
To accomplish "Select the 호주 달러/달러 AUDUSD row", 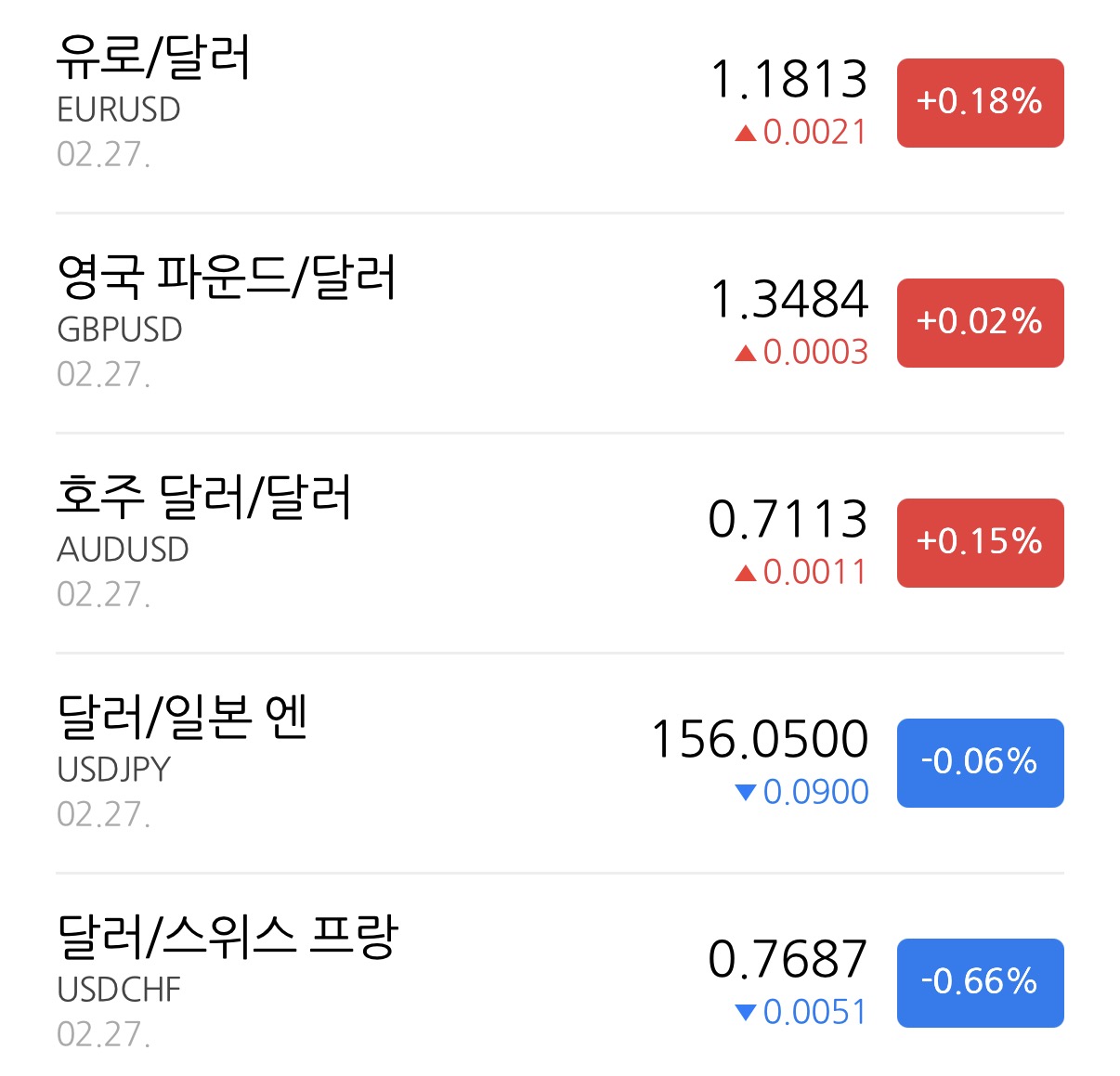I will coord(560,543).
